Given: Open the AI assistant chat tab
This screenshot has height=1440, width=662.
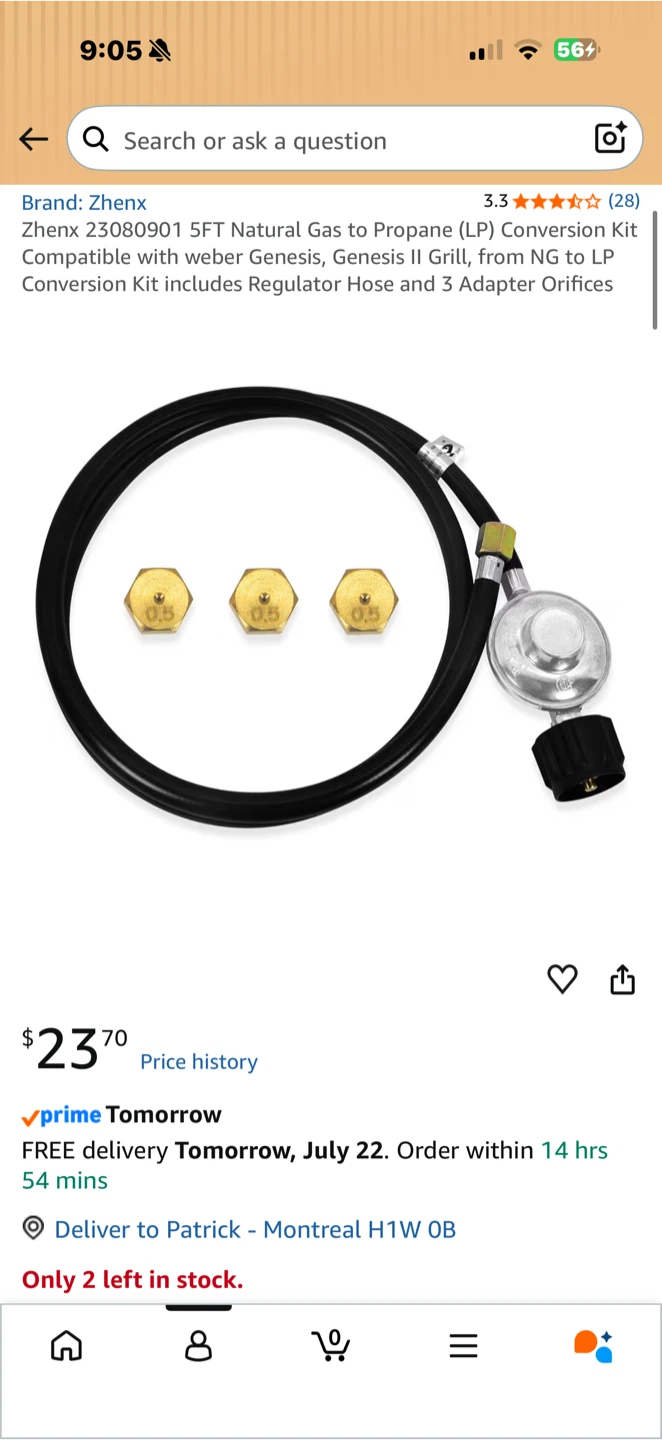Looking at the screenshot, I should [594, 1346].
